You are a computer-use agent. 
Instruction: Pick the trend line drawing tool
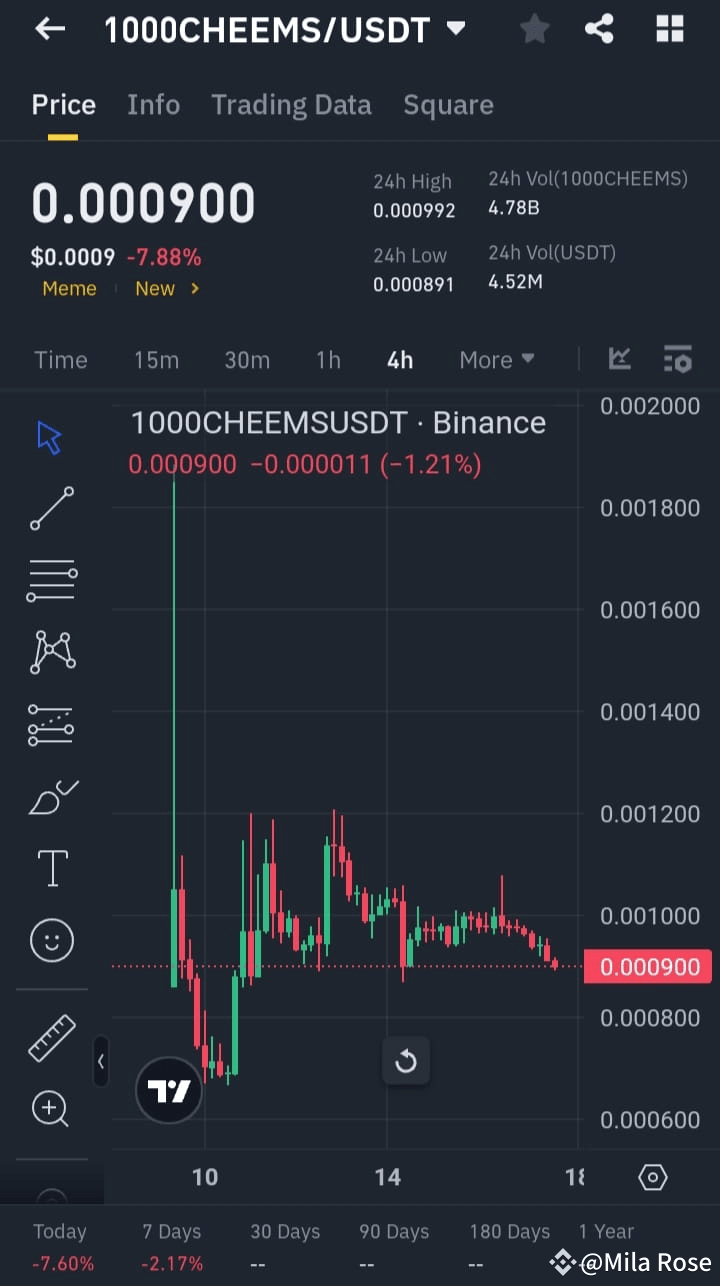[x=50, y=508]
